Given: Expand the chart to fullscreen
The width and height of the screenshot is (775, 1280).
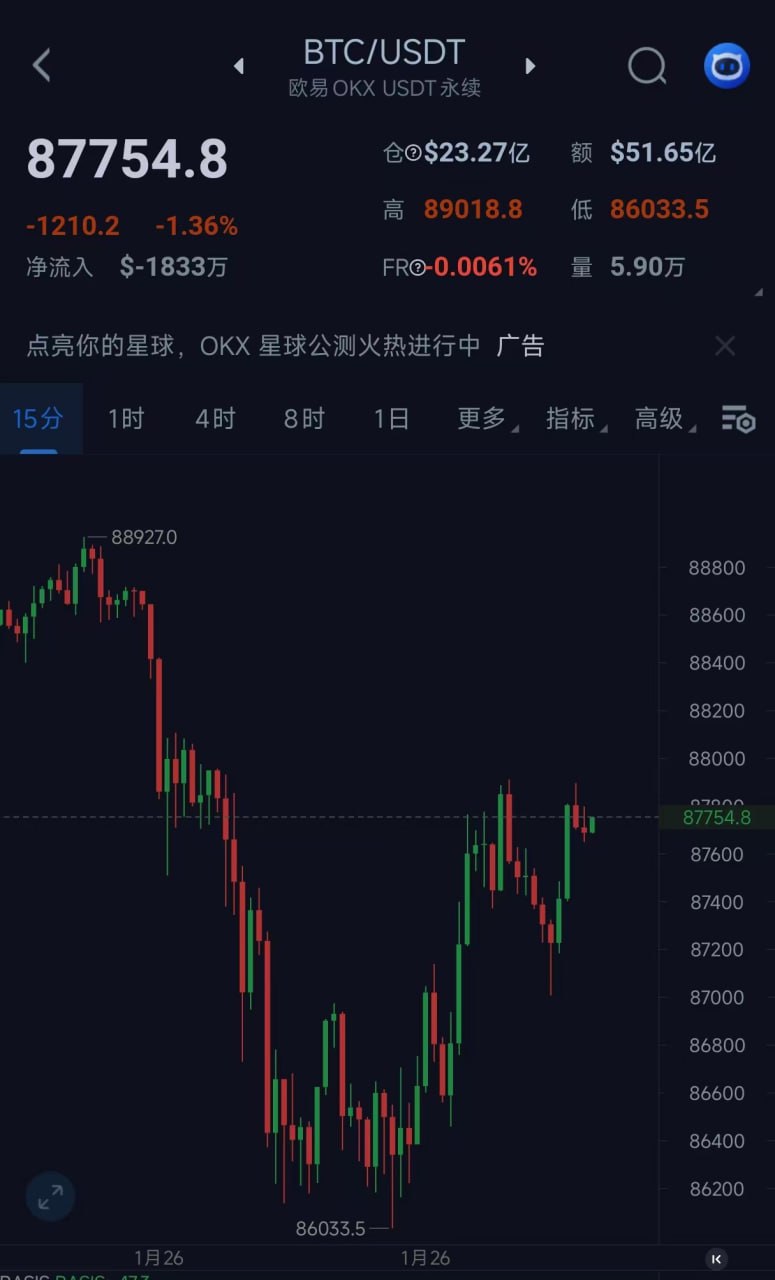Looking at the screenshot, I should 50,1196.
